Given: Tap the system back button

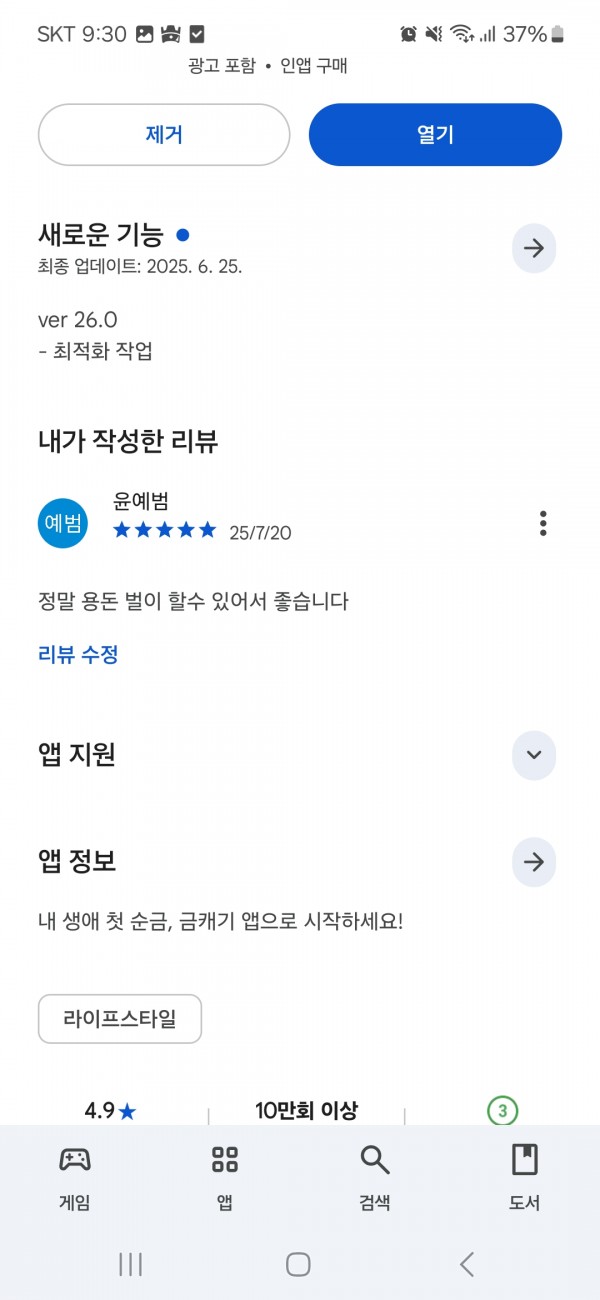Looking at the screenshot, I should [467, 1264].
